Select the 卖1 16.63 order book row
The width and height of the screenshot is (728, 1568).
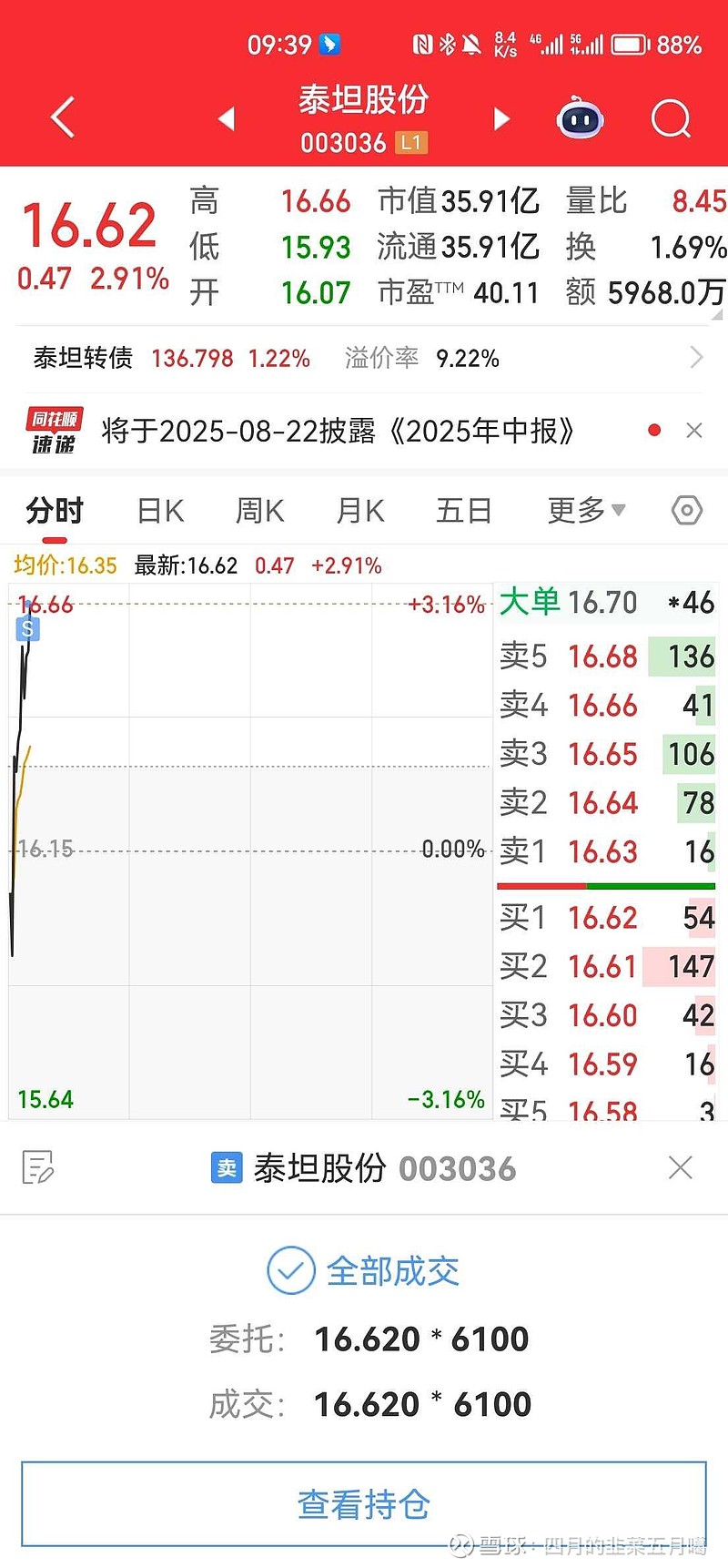pyautogui.click(x=607, y=852)
